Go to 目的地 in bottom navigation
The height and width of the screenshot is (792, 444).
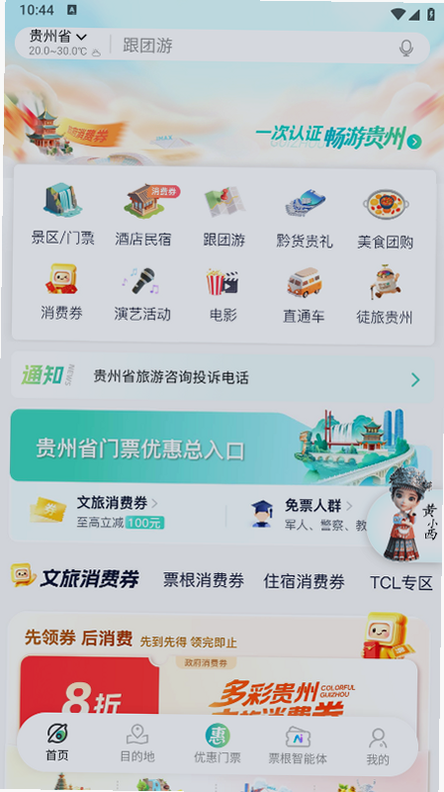pos(137,744)
